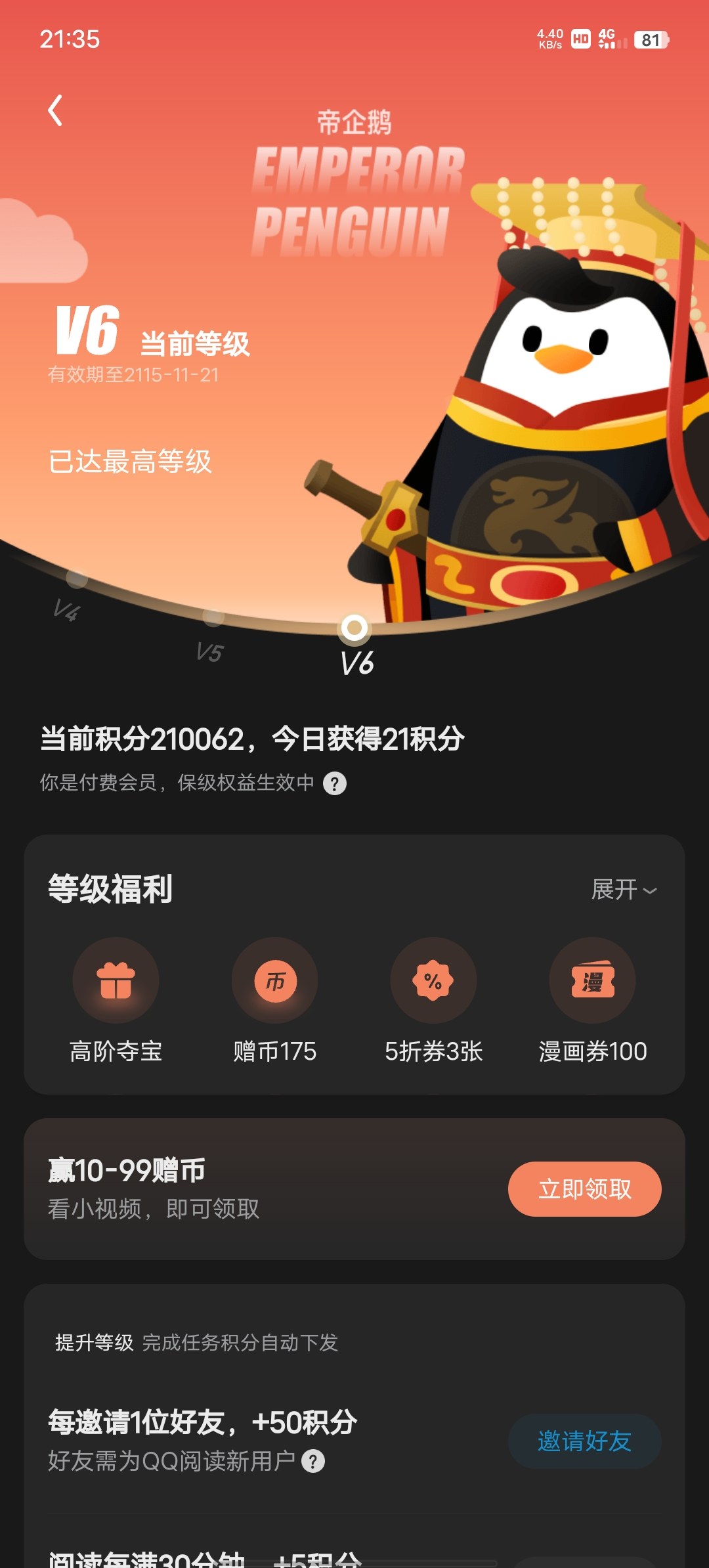This screenshot has width=709, height=1568.
Task: Tap the help icon beside 好友需为QQ阅读新用户
Action: (x=313, y=1461)
